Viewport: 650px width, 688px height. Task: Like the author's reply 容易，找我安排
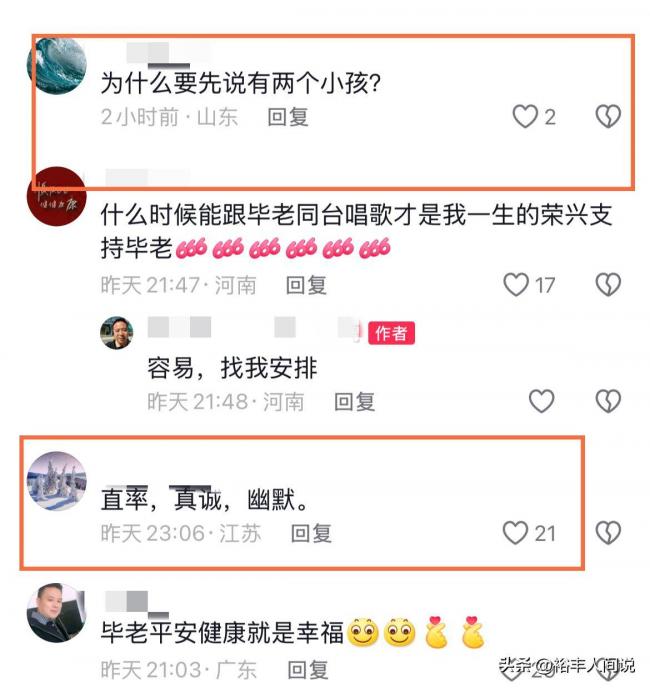click(541, 402)
